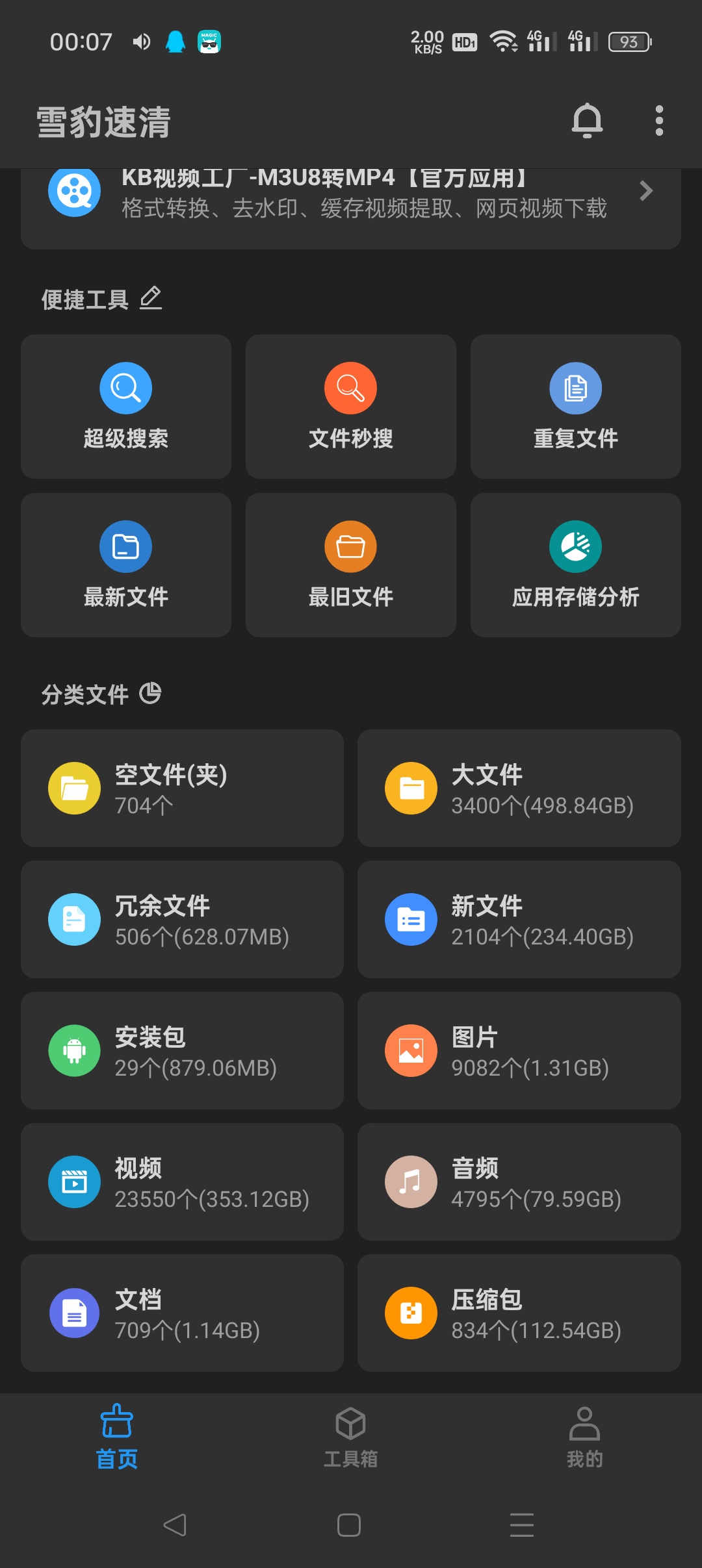View 最新文件 newest files
This screenshot has width=702, height=1568.
[126, 565]
